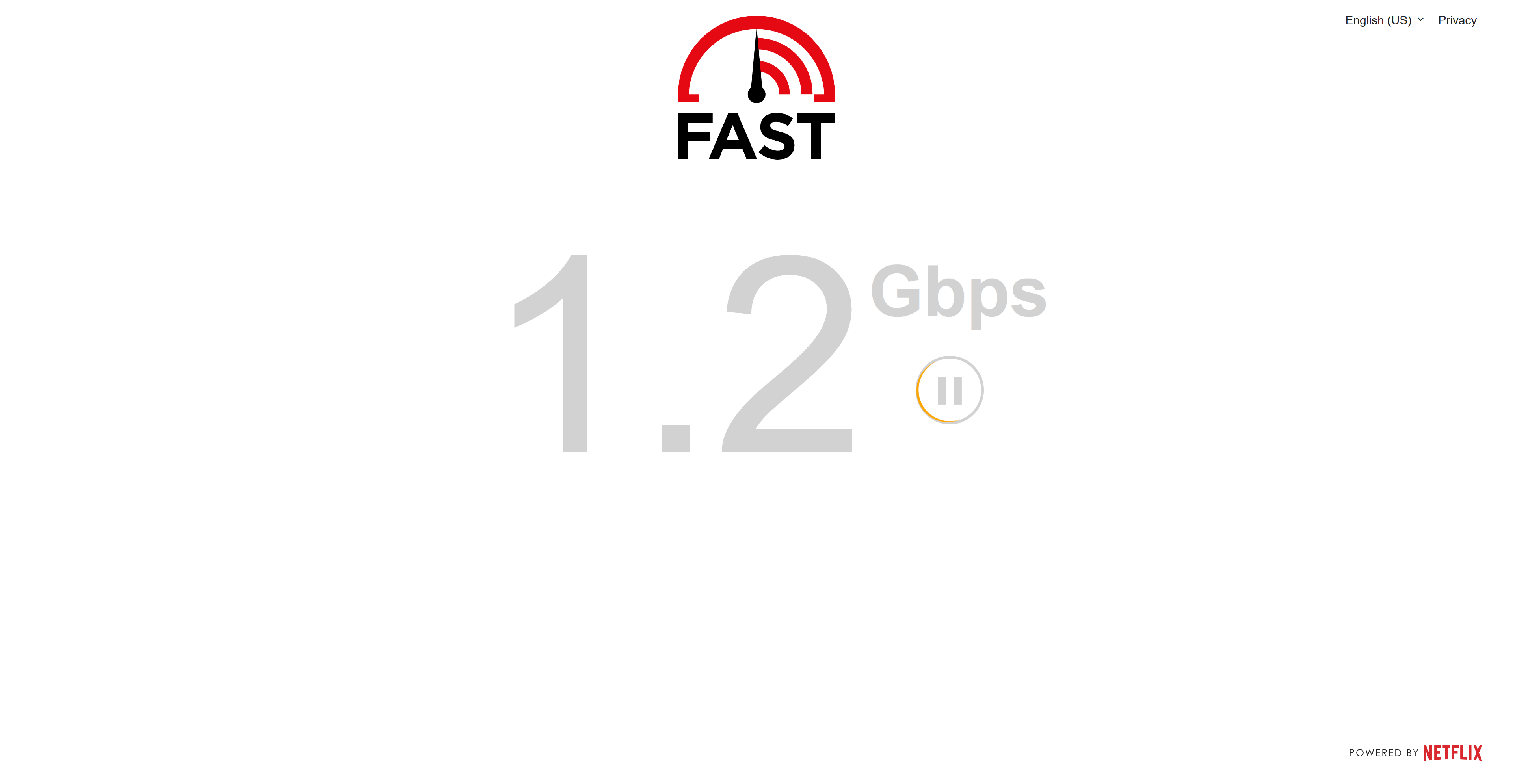The image size is (1513, 784).
Task: Pause the running speed test
Action: tap(949, 390)
